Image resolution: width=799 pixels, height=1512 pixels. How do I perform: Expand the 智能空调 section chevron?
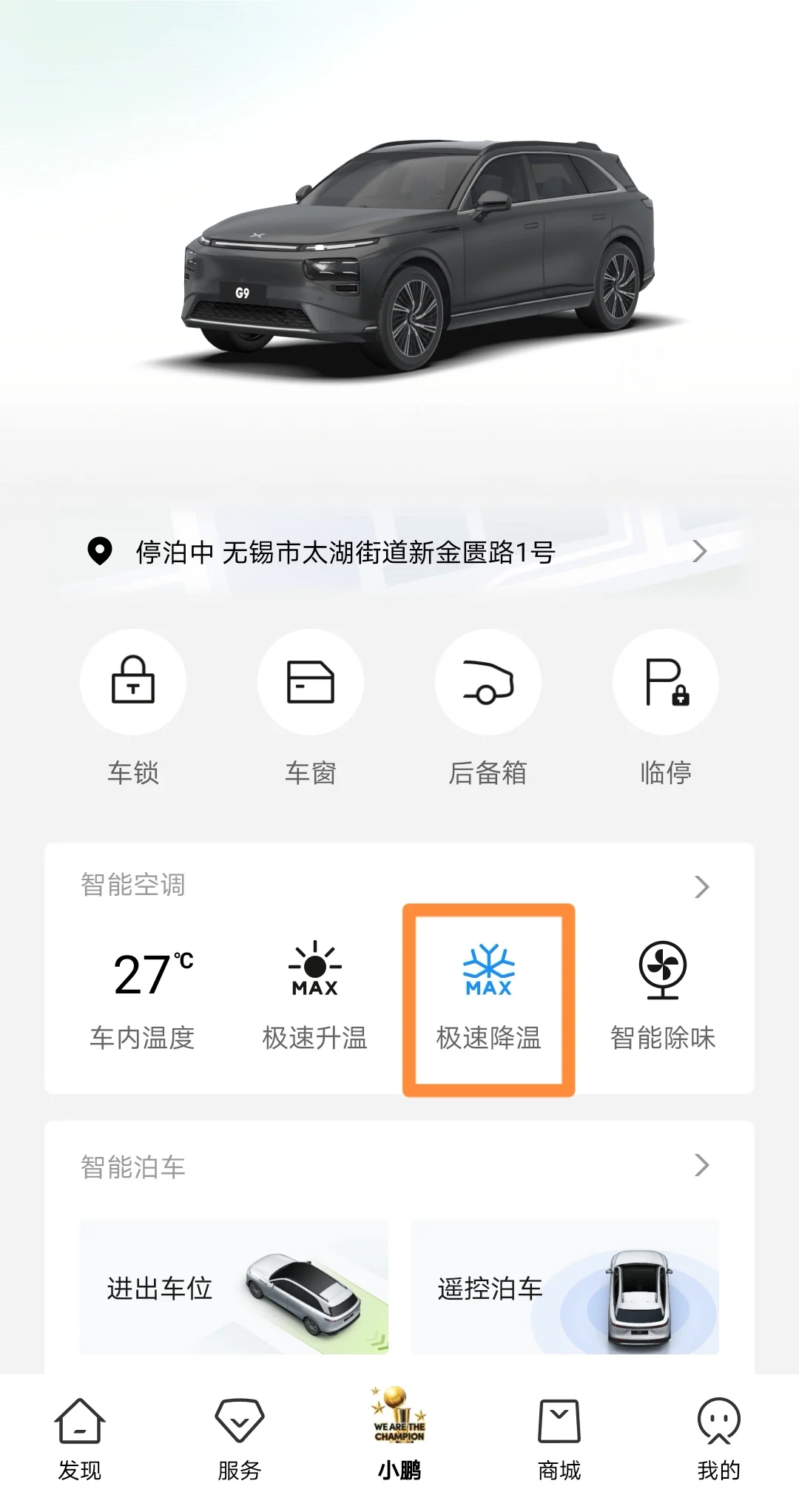[701, 886]
